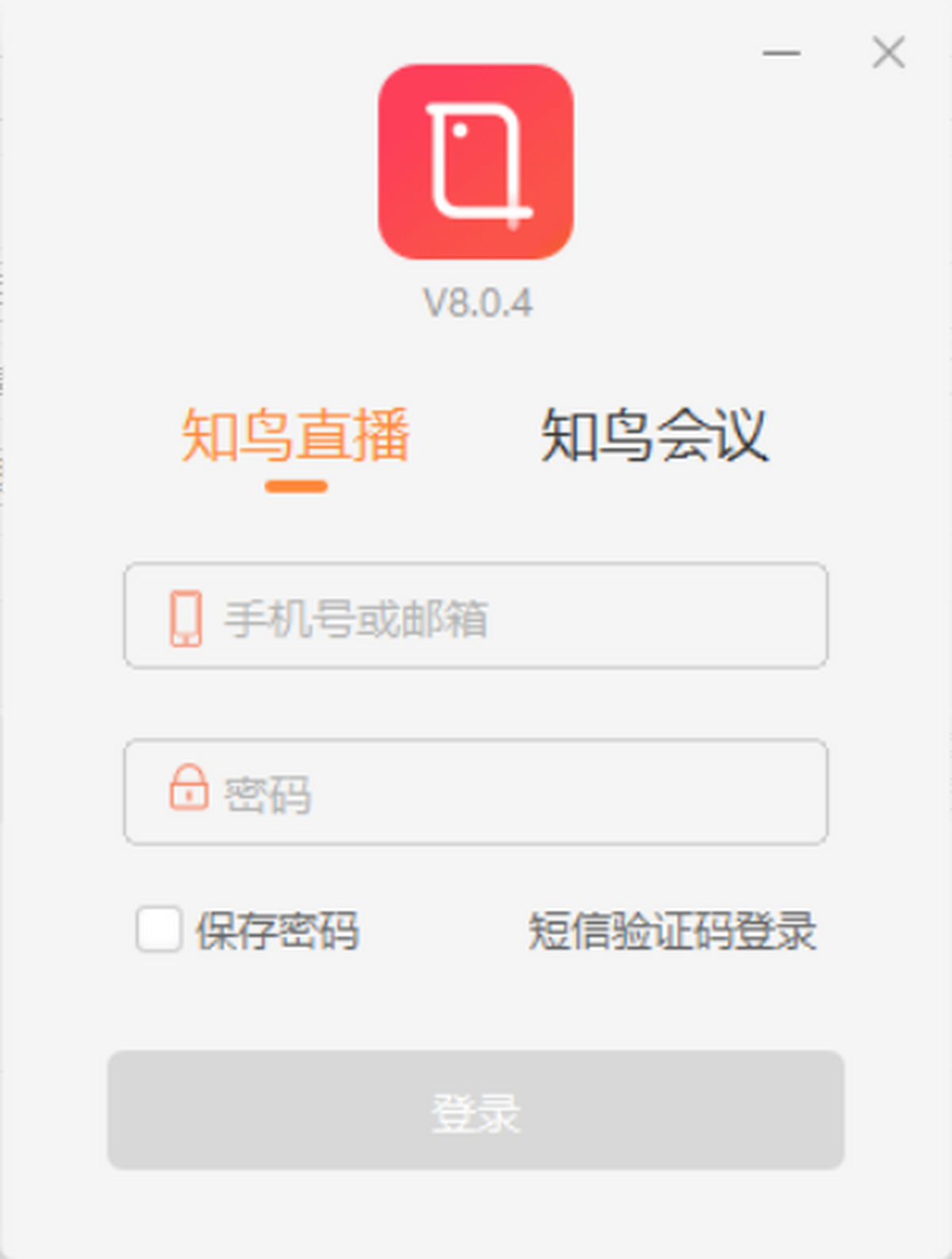Close the login window
Viewport: 952px width, 1259px height.
coord(888,53)
